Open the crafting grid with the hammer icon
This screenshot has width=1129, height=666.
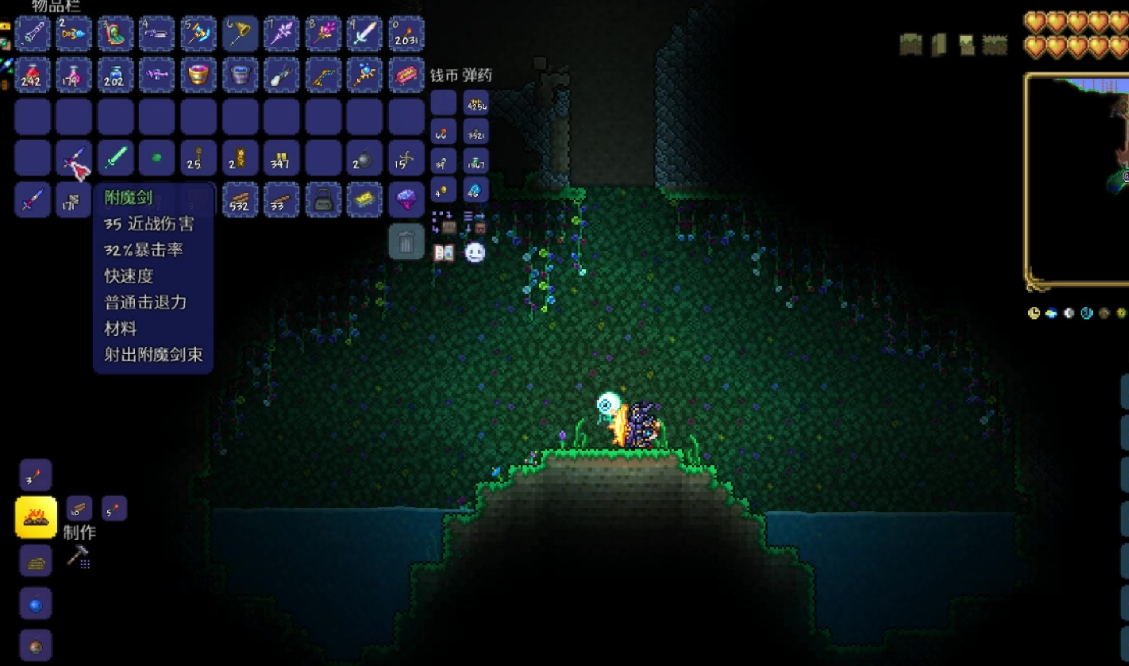click(x=78, y=557)
